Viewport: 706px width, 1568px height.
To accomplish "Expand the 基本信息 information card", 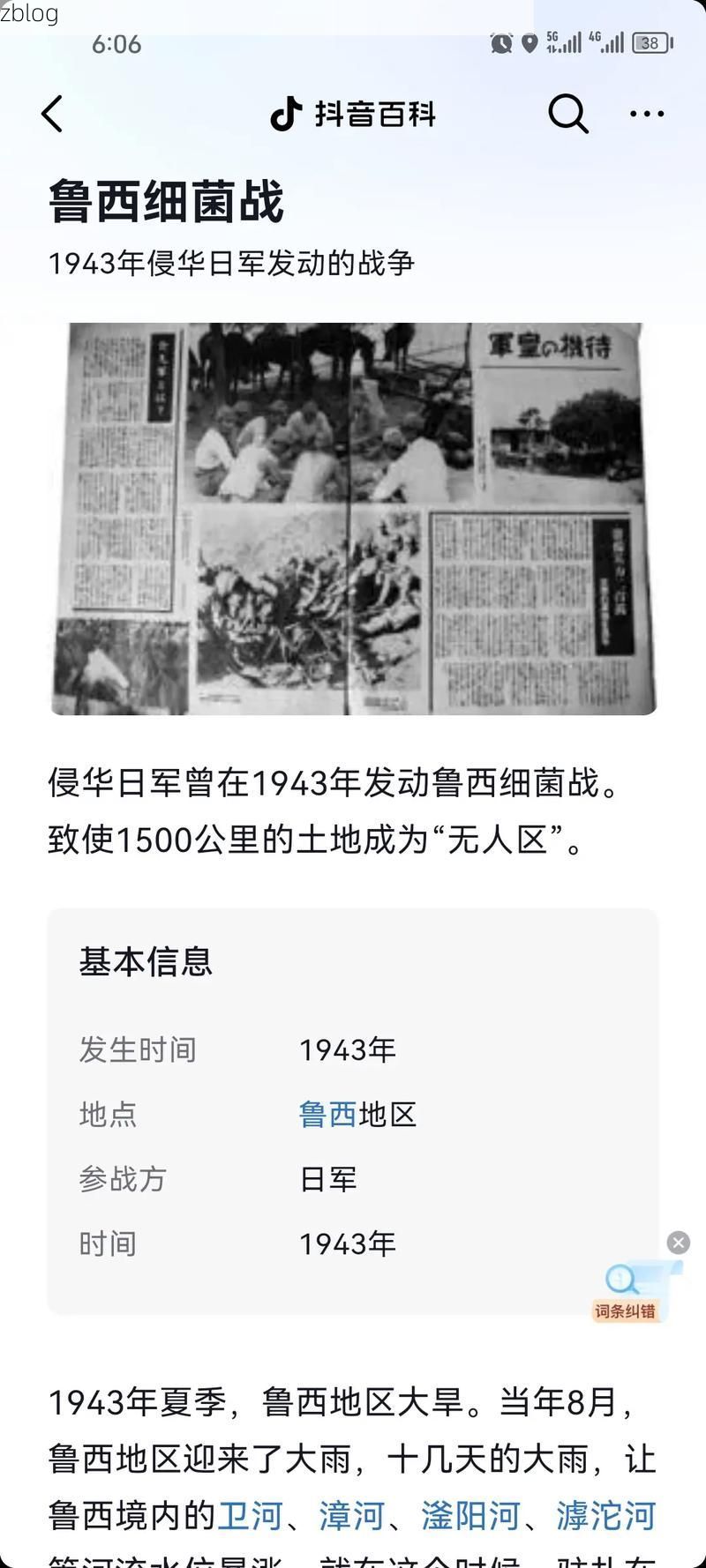I will (147, 963).
